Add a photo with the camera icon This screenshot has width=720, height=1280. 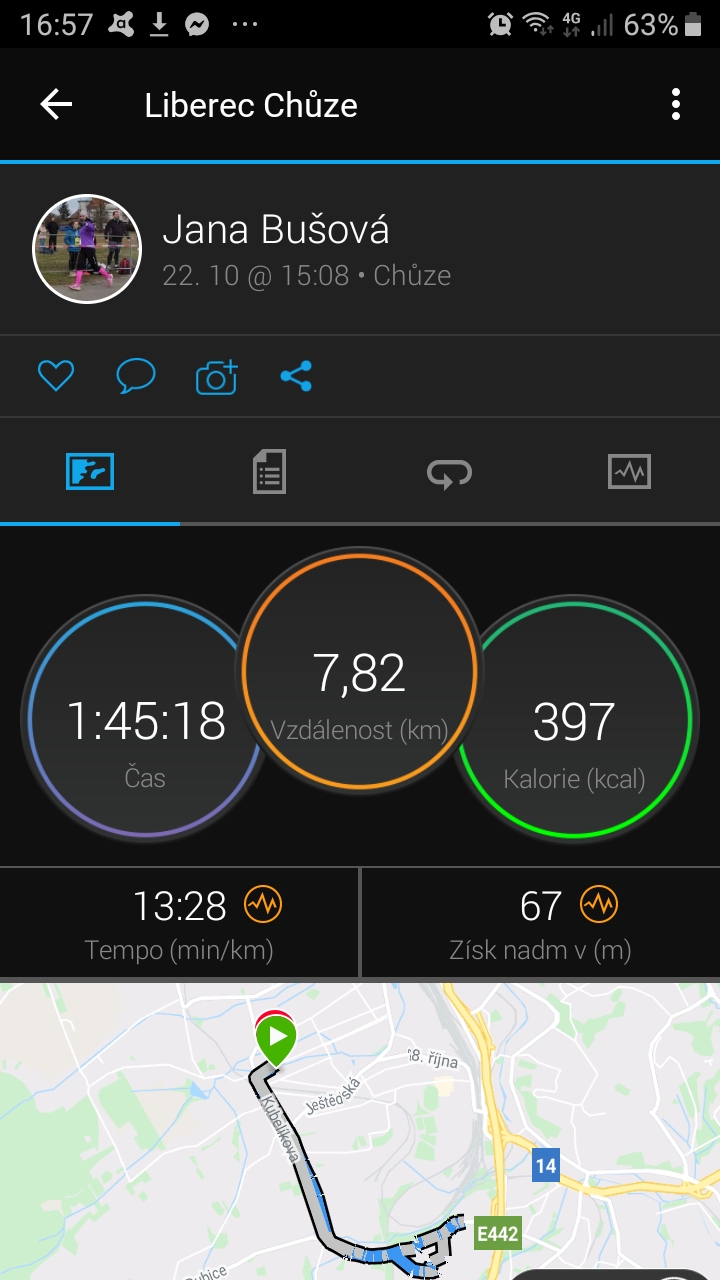(217, 376)
